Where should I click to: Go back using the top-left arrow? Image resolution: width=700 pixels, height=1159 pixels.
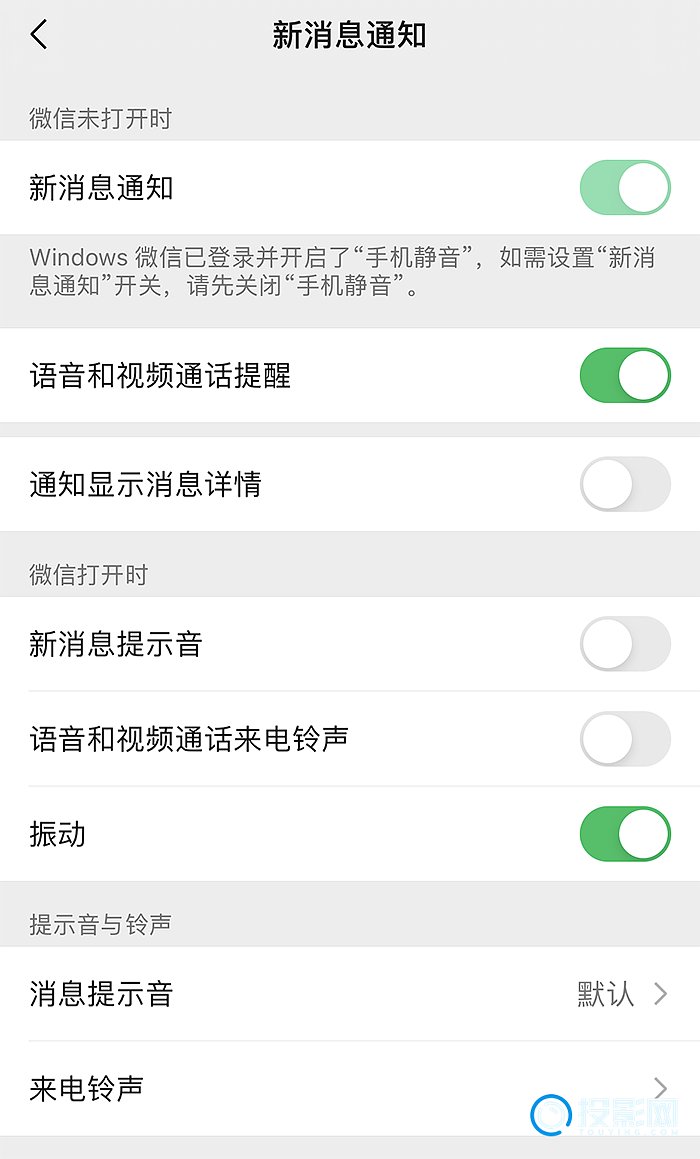39,34
